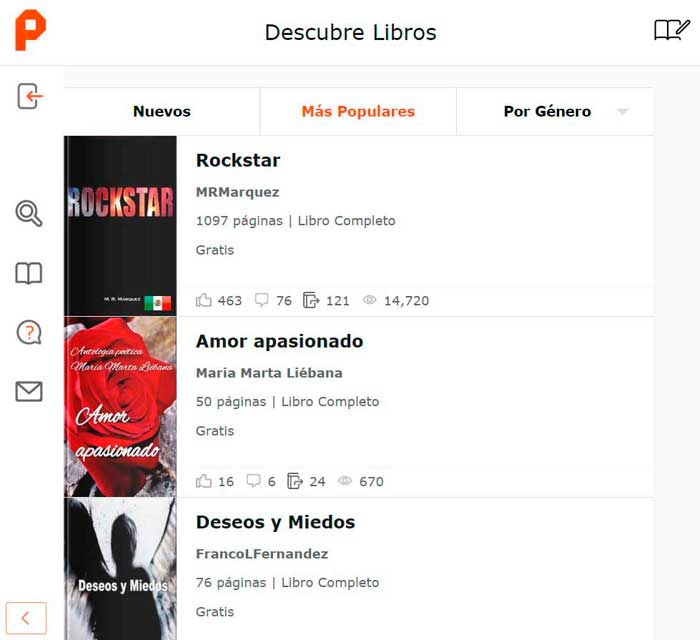Expand the Por Género dropdown
700x640 pixels.
coord(555,111)
